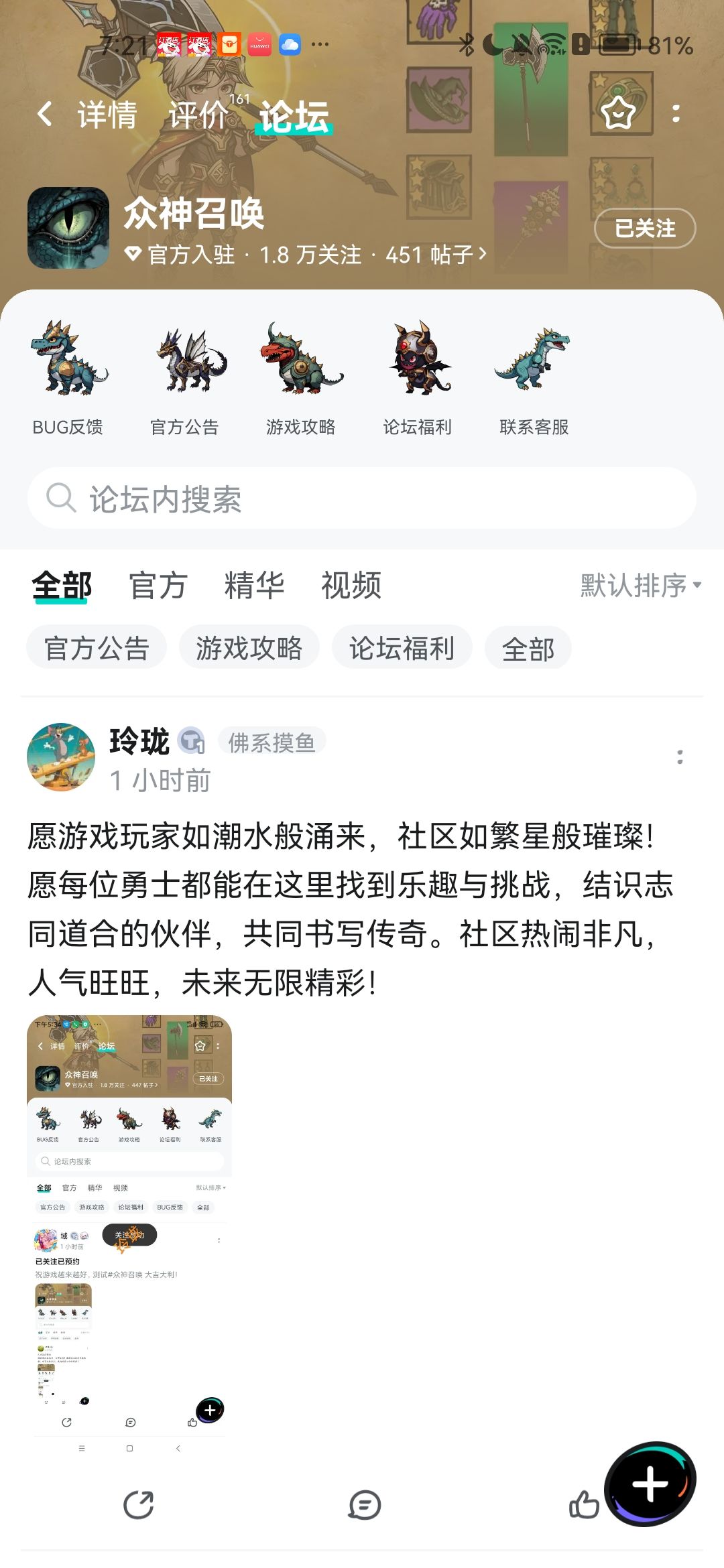Open the overflow menu in the header

(x=676, y=114)
